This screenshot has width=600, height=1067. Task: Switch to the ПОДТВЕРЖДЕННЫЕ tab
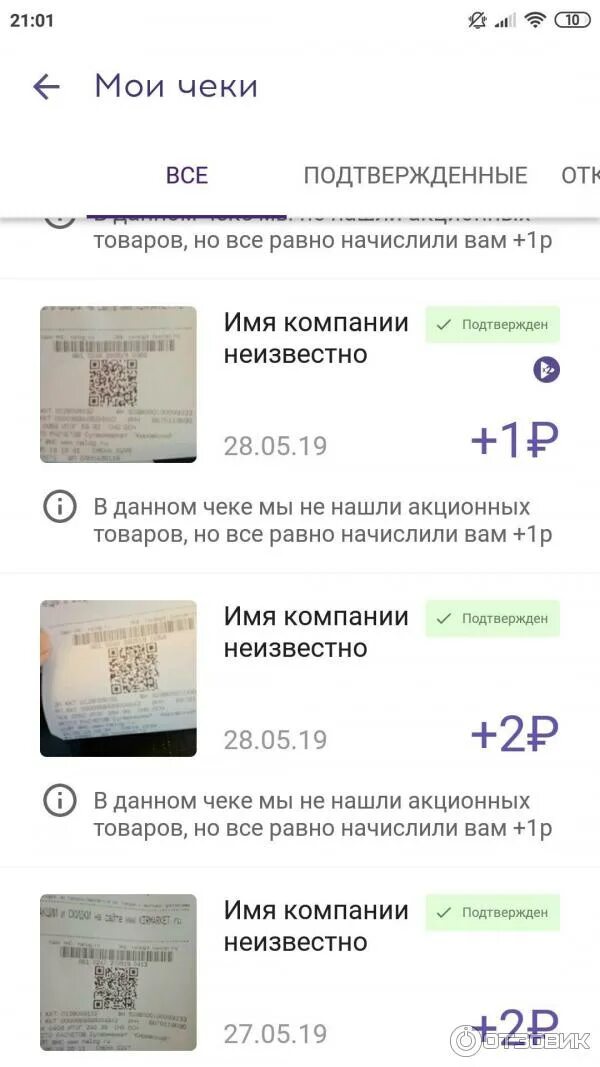pos(415,175)
